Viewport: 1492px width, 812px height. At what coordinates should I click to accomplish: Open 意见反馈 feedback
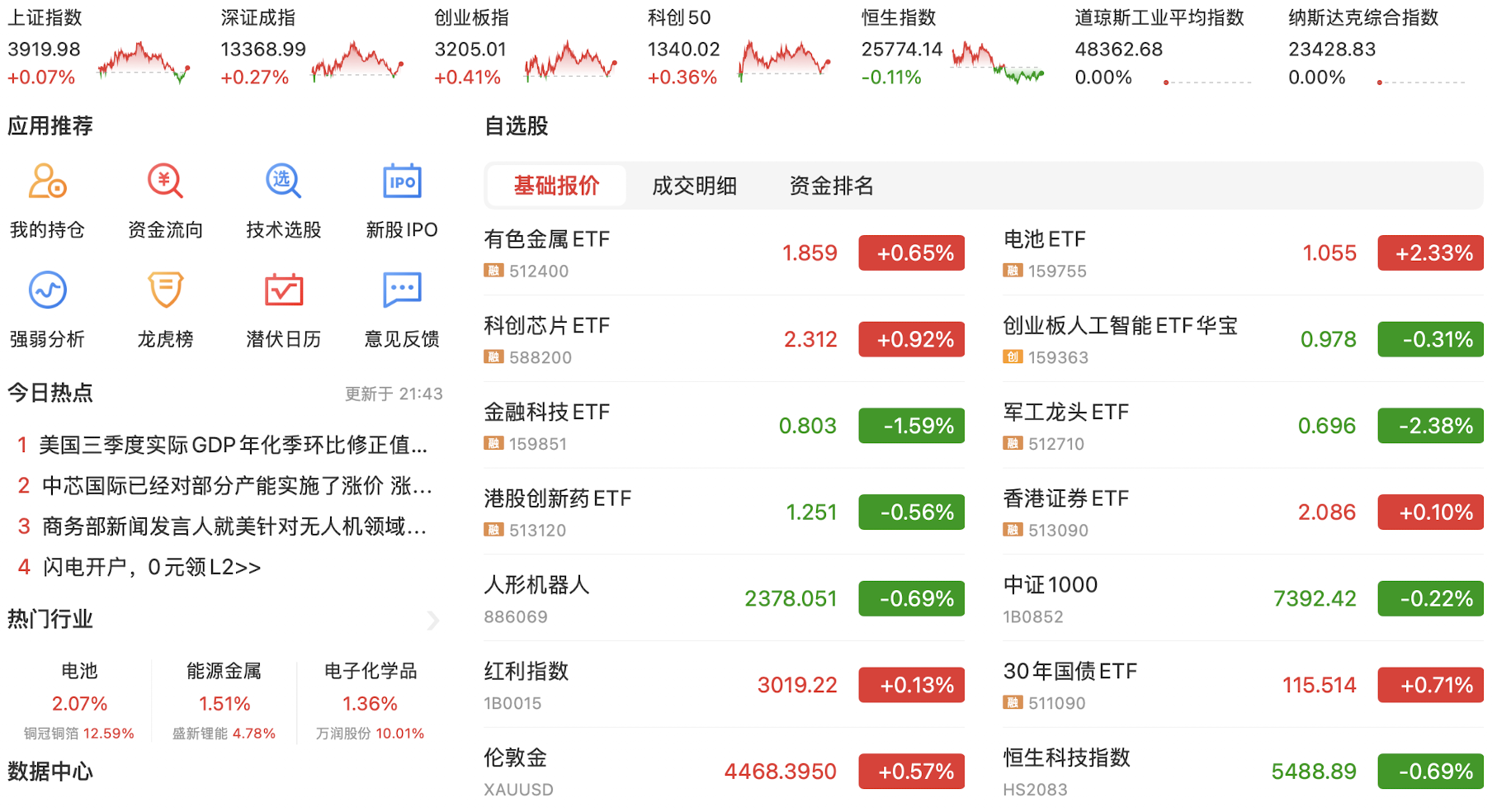(402, 309)
